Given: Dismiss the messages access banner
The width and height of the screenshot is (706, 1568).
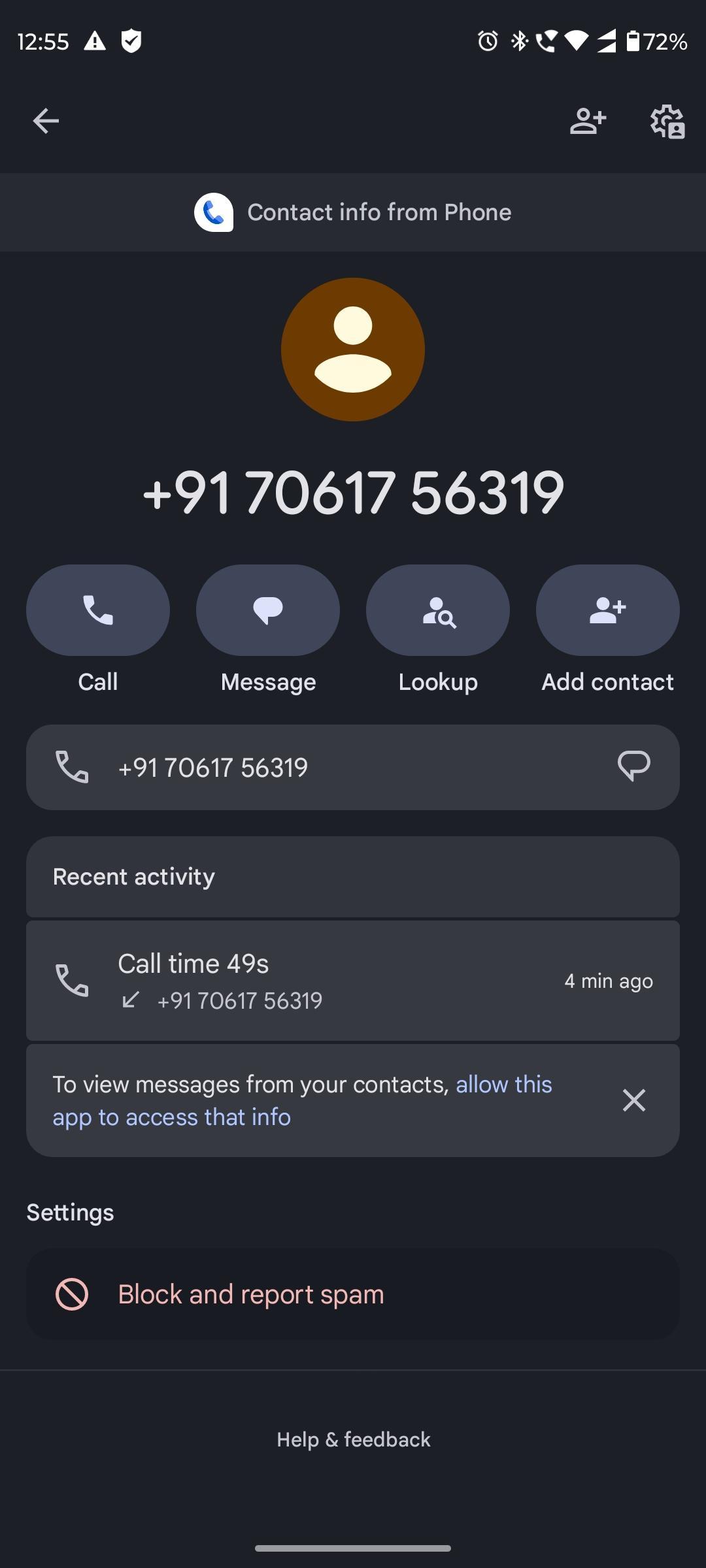Looking at the screenshot, I should pyautogui.click(x=633, y=1100).
